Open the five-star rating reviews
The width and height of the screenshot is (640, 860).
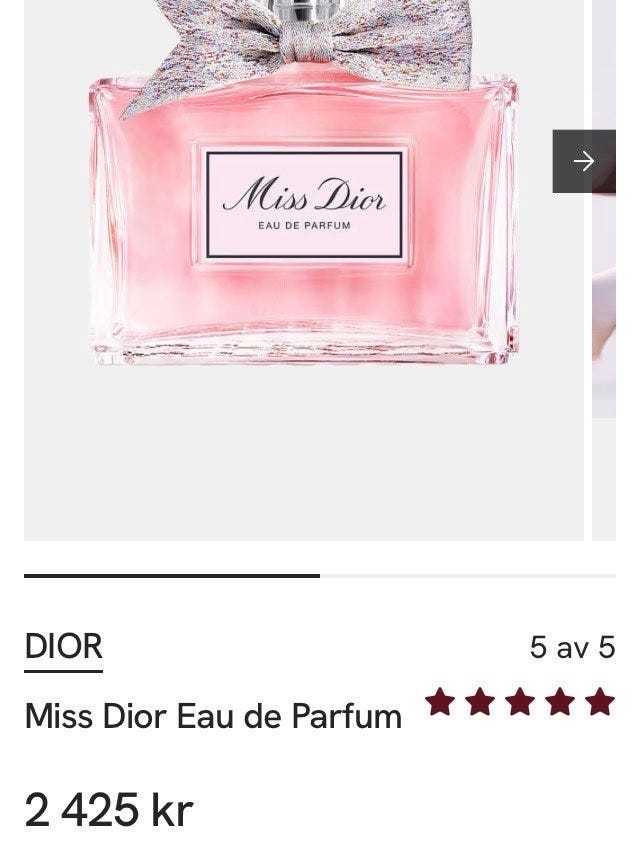[519, 702]
